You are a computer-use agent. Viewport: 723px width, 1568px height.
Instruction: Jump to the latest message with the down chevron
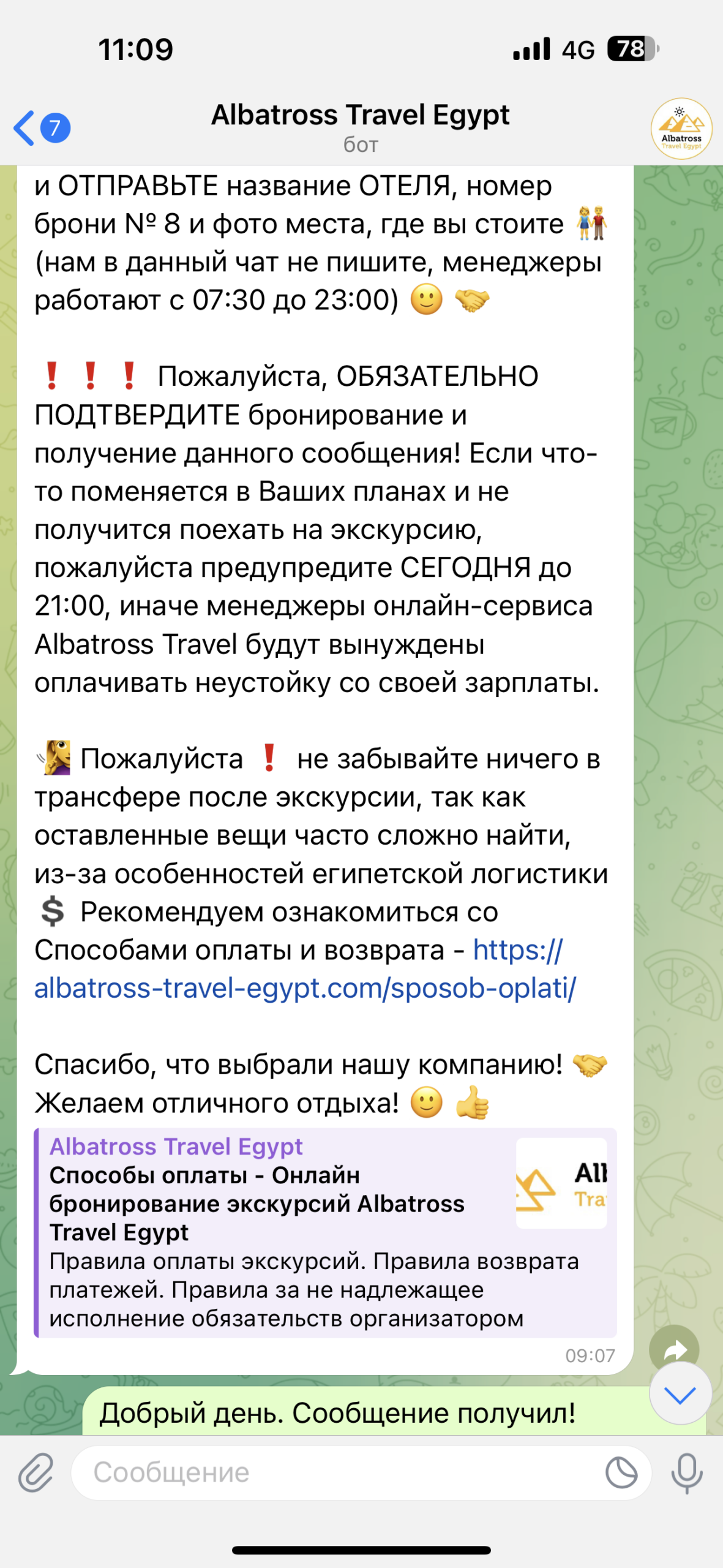point(680,1395)
